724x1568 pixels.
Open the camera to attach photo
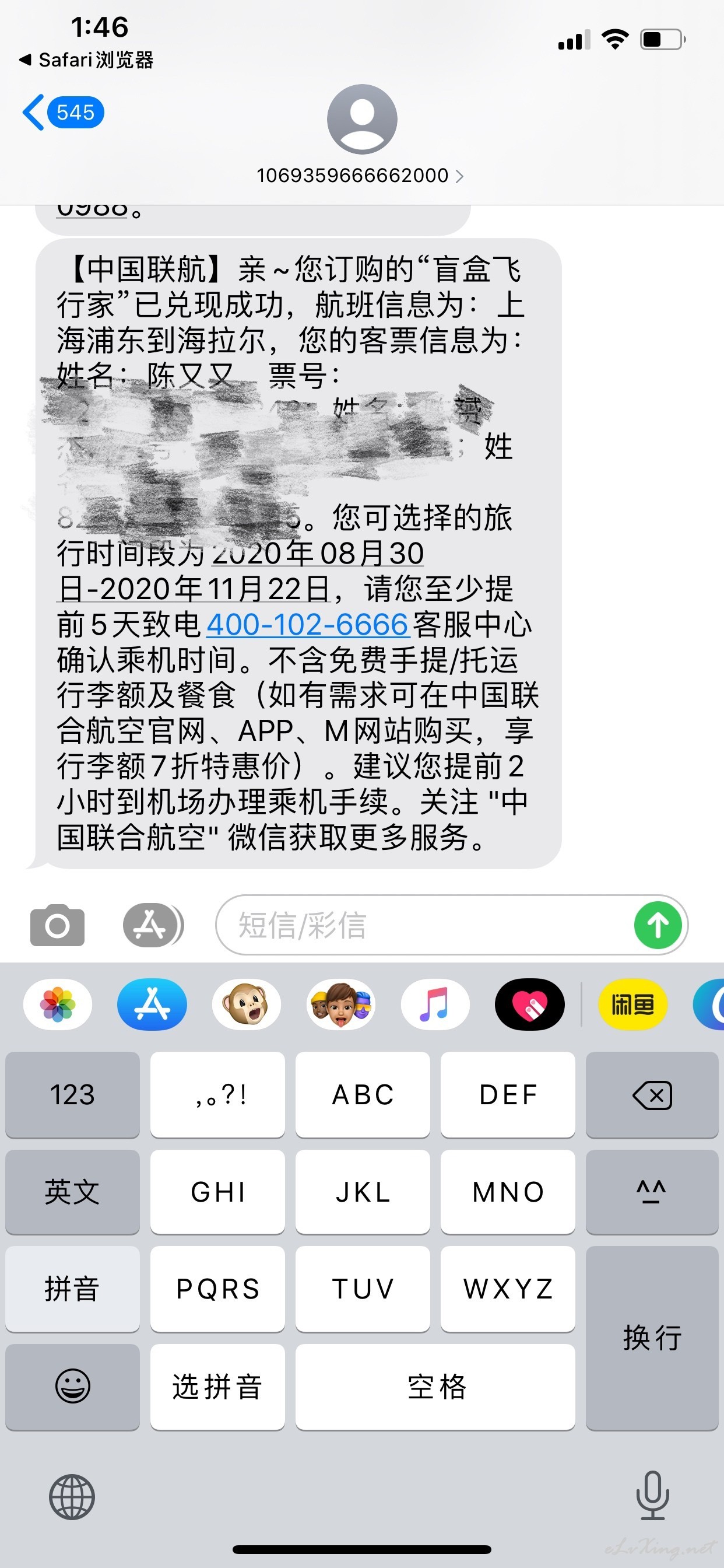pos(57,925)
